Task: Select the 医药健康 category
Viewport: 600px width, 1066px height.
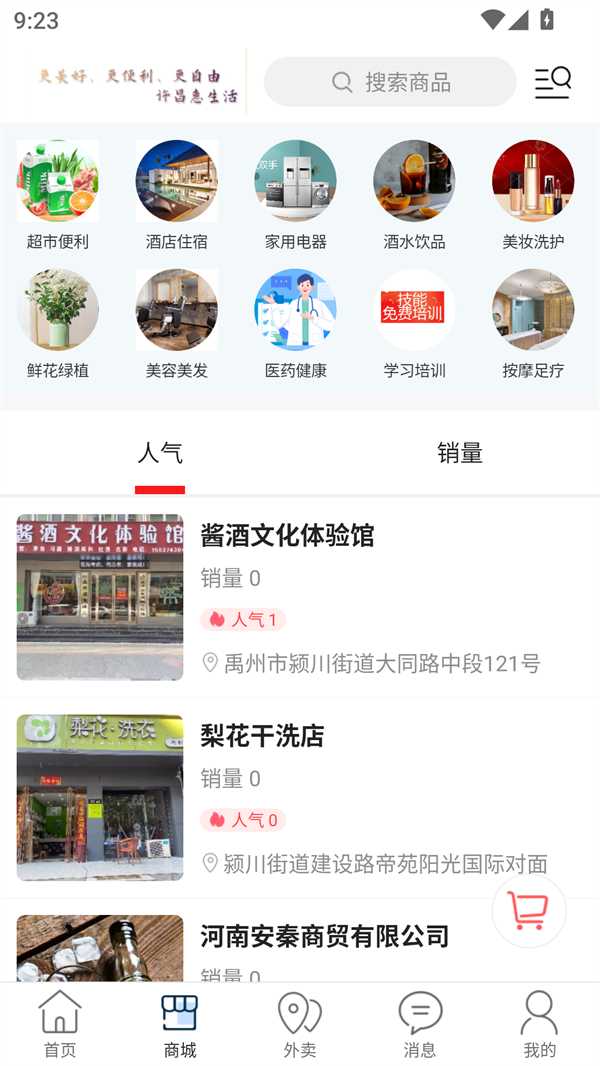Action: [x=296, y=323]
